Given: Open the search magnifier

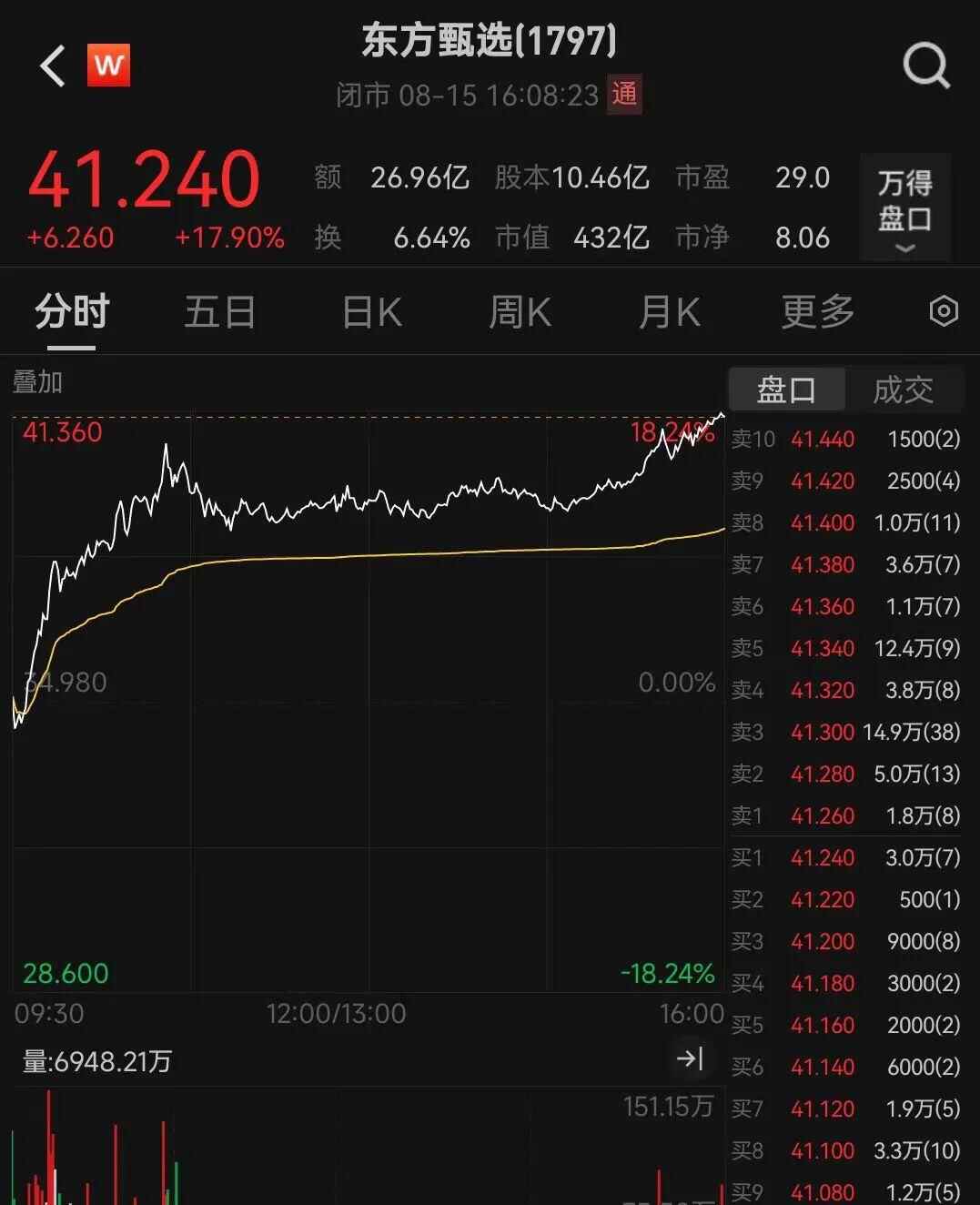Looking at the screenshot, I should pos(925,66).
